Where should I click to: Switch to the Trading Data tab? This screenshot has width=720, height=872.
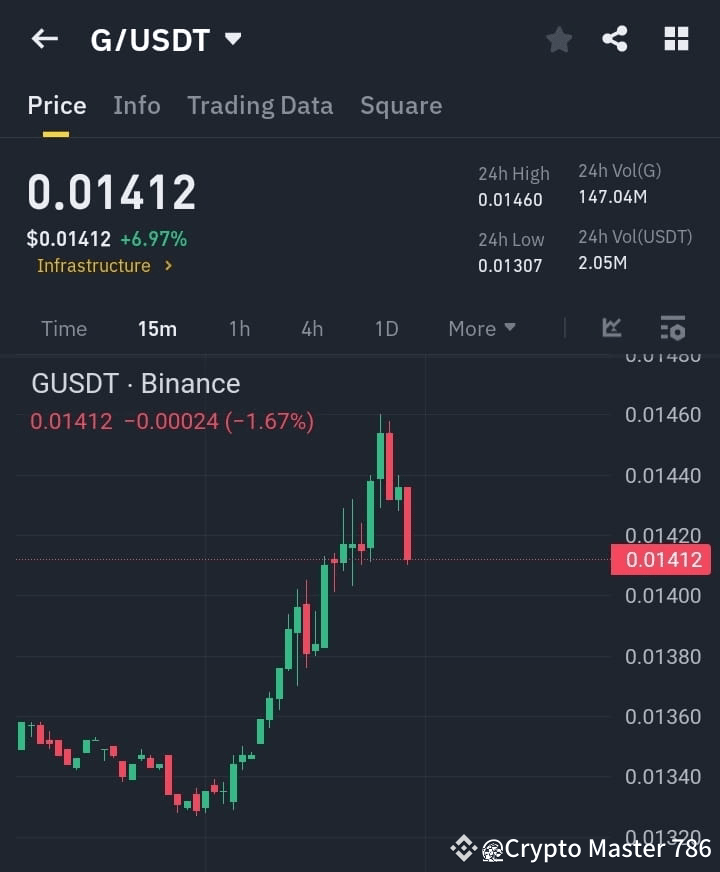[260, 105]
